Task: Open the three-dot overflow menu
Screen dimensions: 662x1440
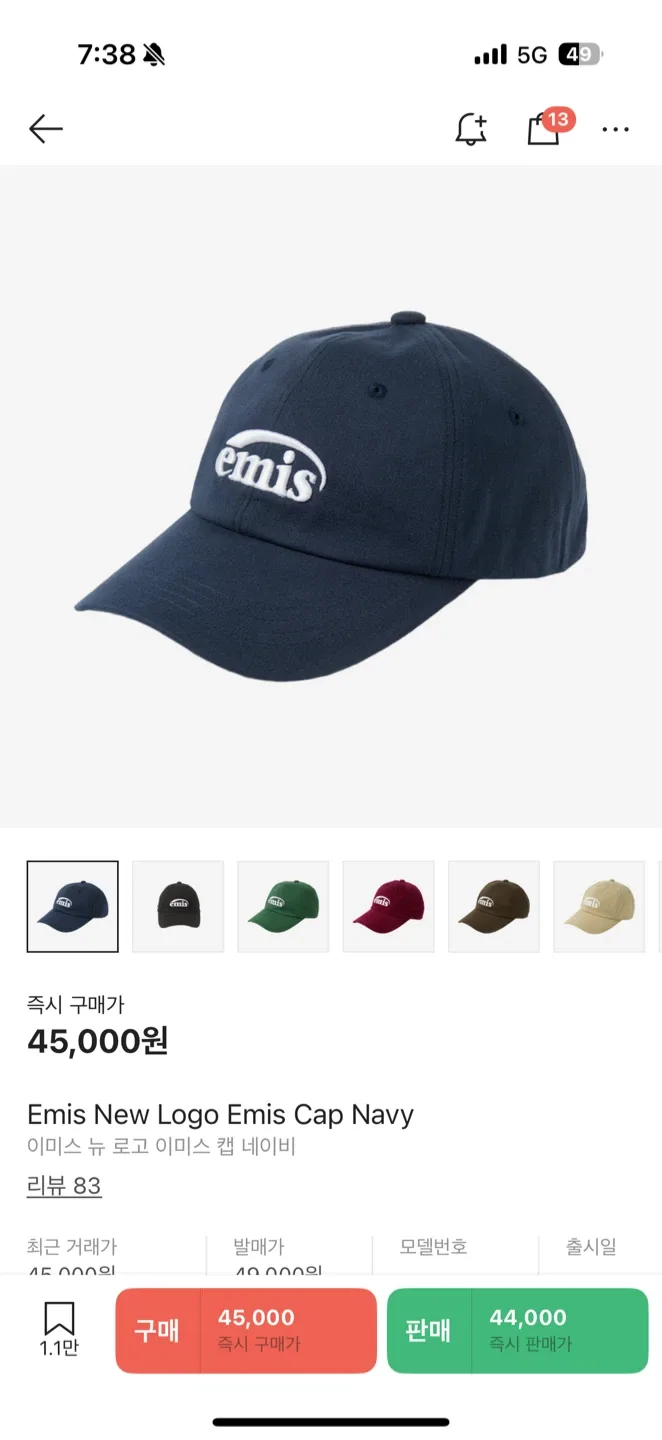Action: point(615,130)
